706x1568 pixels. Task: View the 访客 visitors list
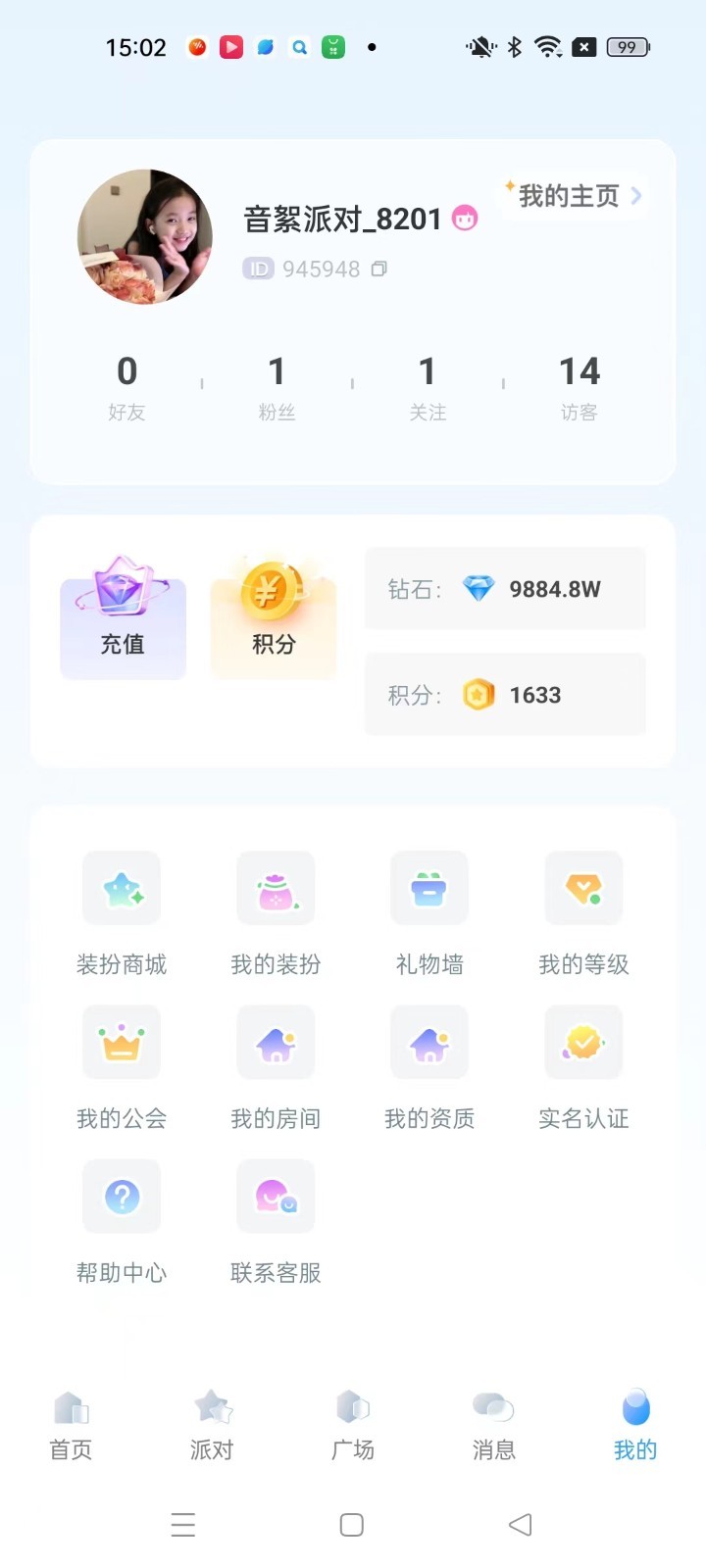(579, 386)
